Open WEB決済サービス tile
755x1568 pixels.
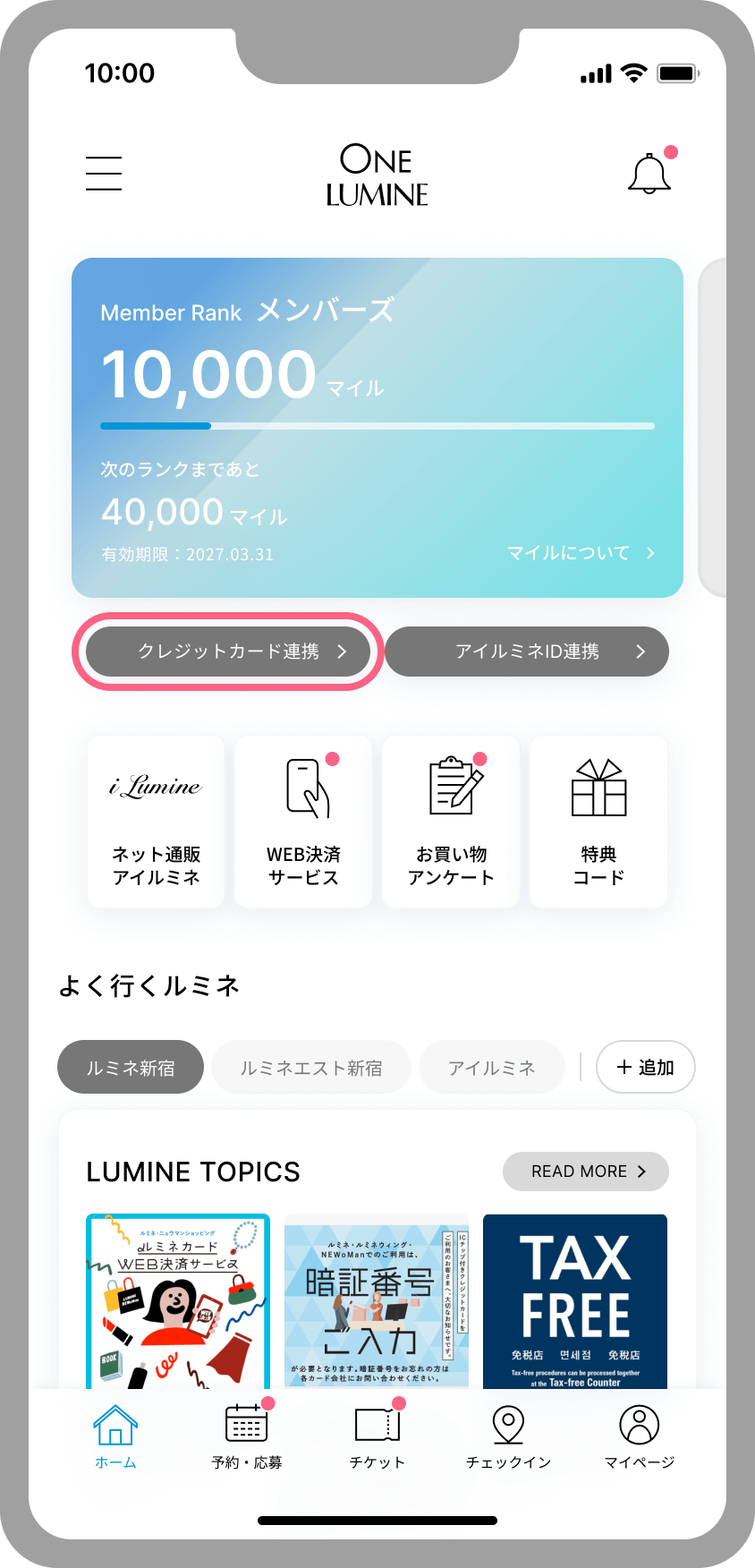coord(303,822)
